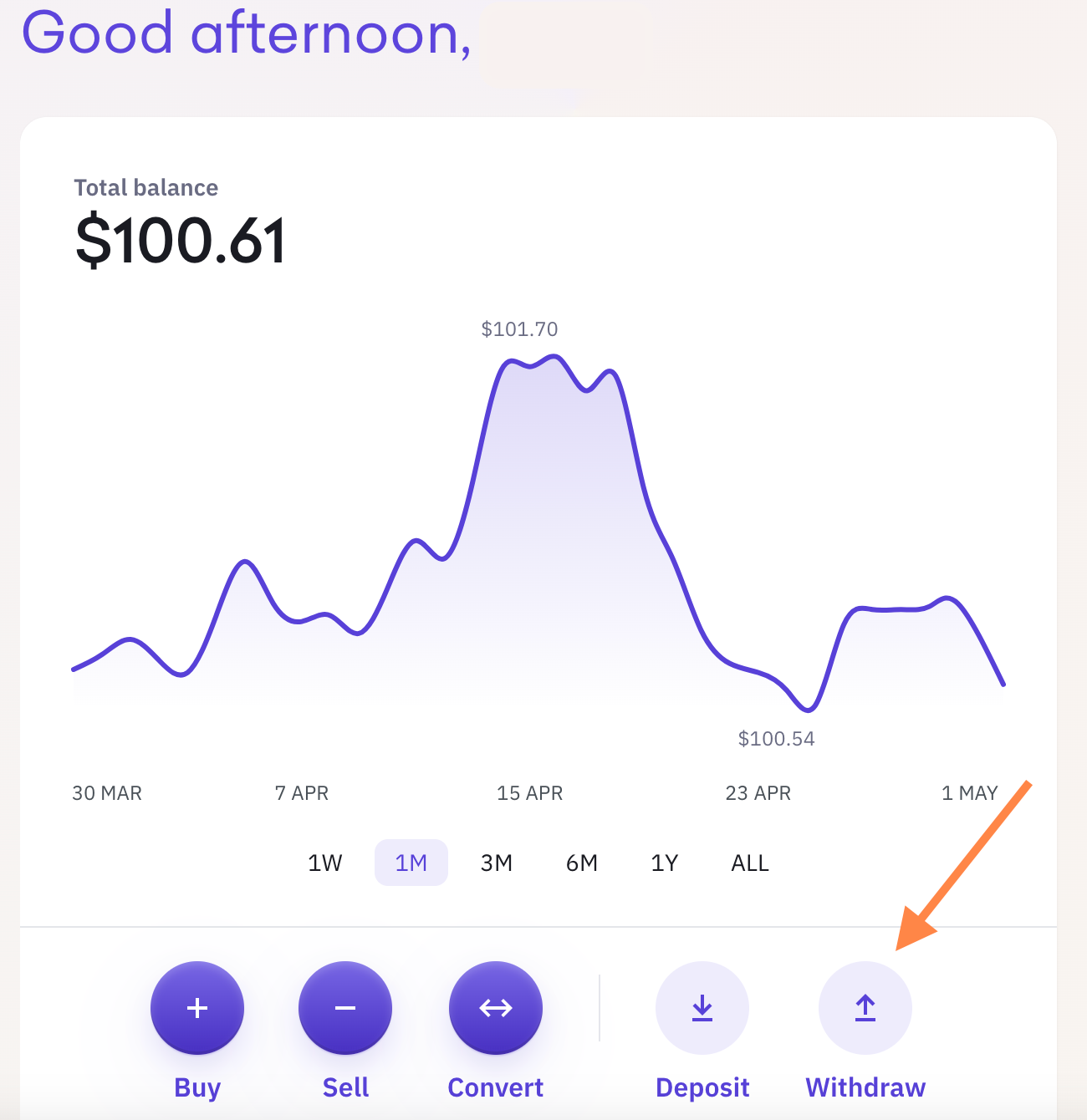Select the Sell minus icon
Screen dimensions: 1087x1120
[x=345, y=1008]
